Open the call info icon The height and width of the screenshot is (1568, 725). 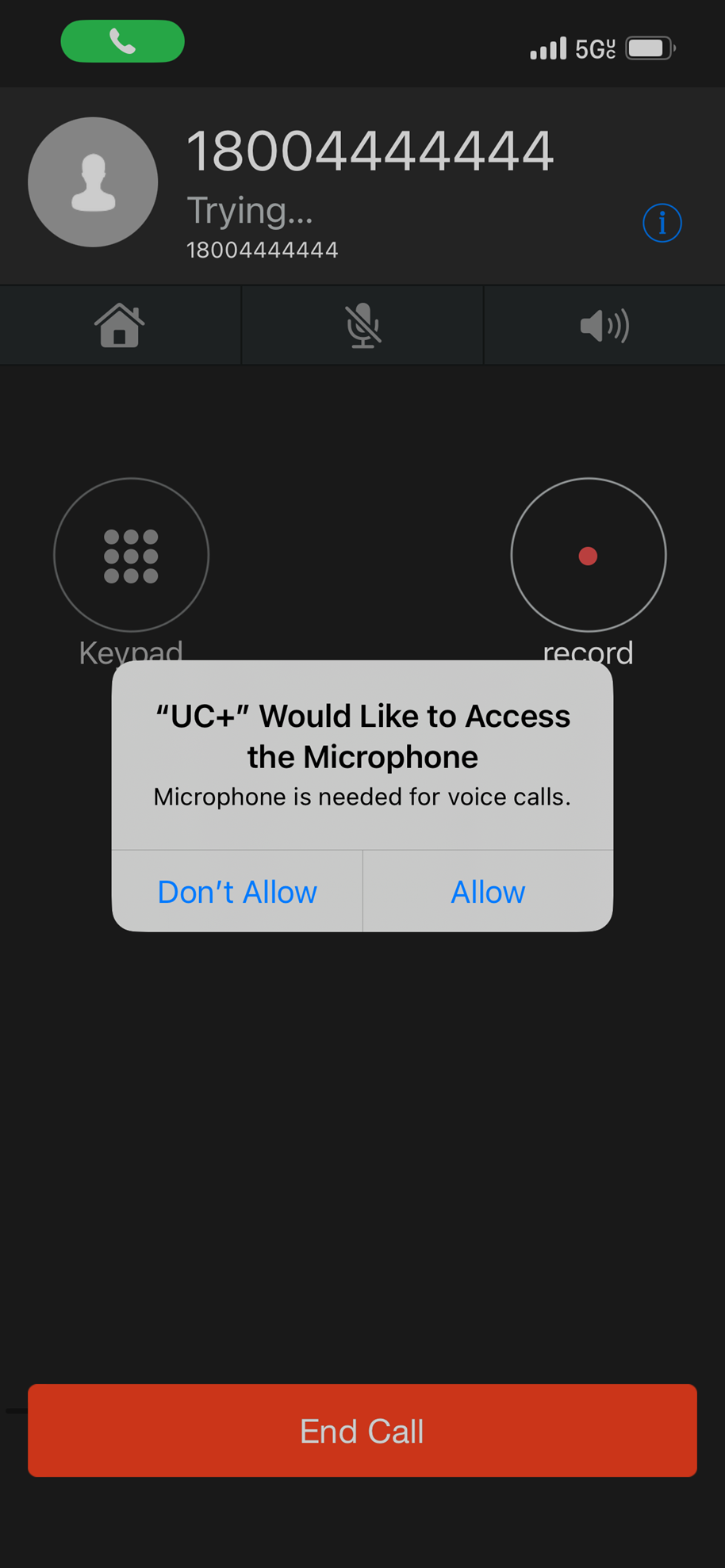coord(662,223)
